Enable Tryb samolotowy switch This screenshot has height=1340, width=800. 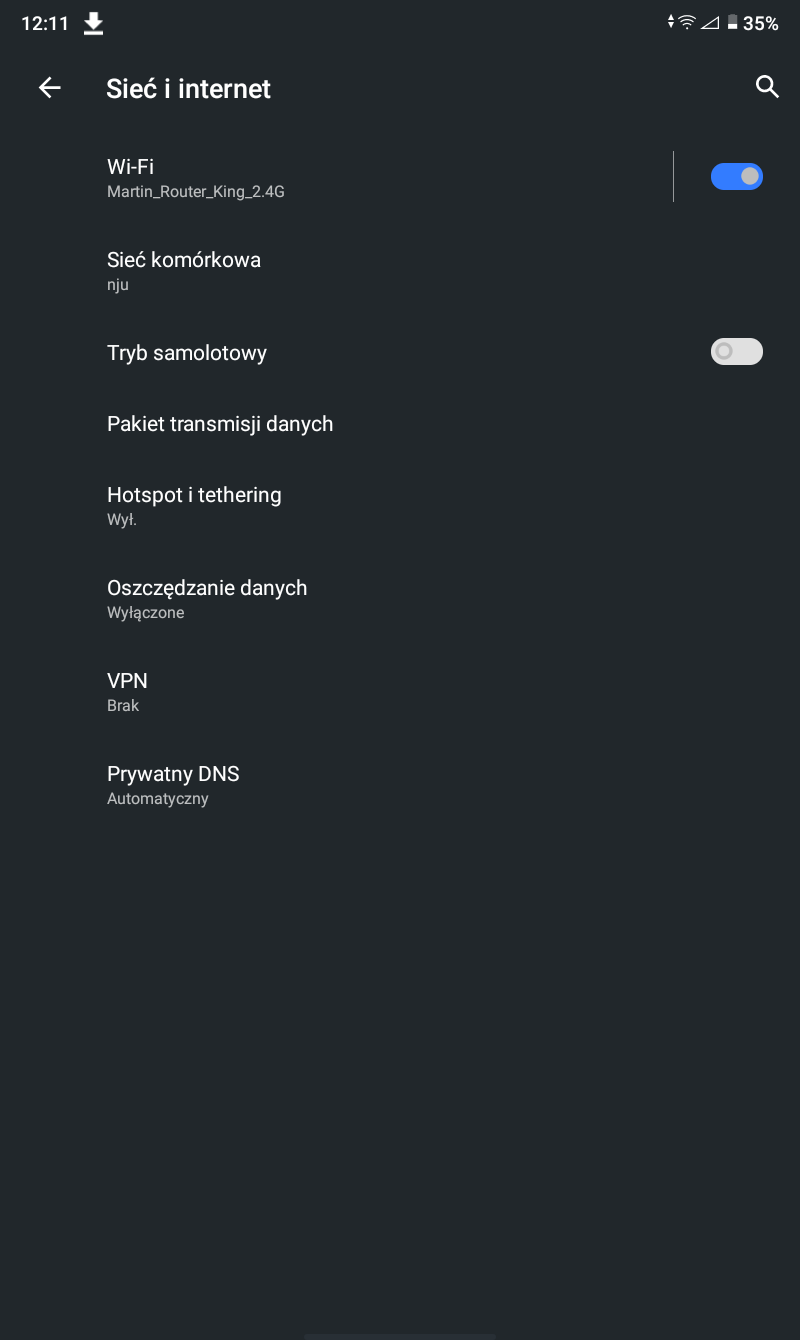pos(737,351)
